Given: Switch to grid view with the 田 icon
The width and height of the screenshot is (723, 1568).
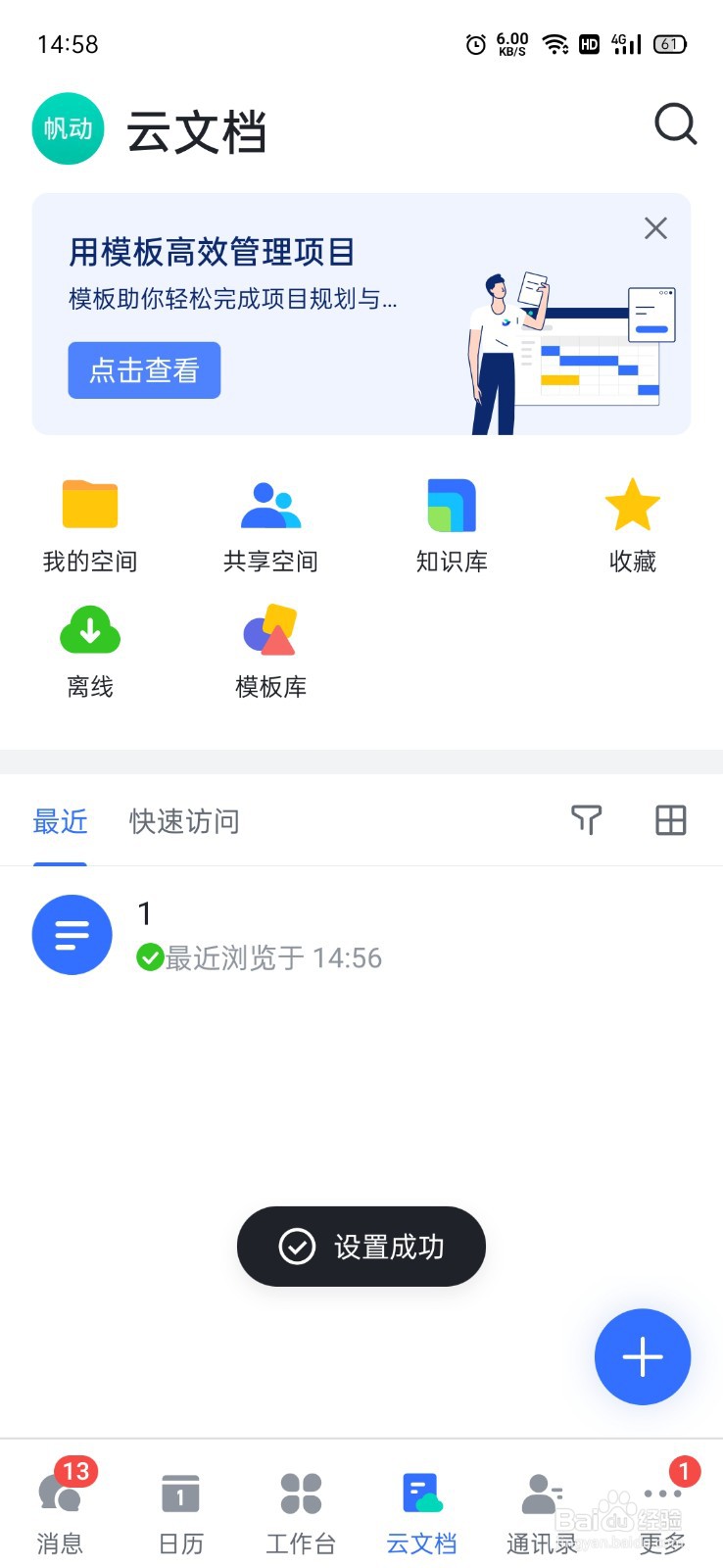Looking at the screenshot, I should (x=670, y=820).
